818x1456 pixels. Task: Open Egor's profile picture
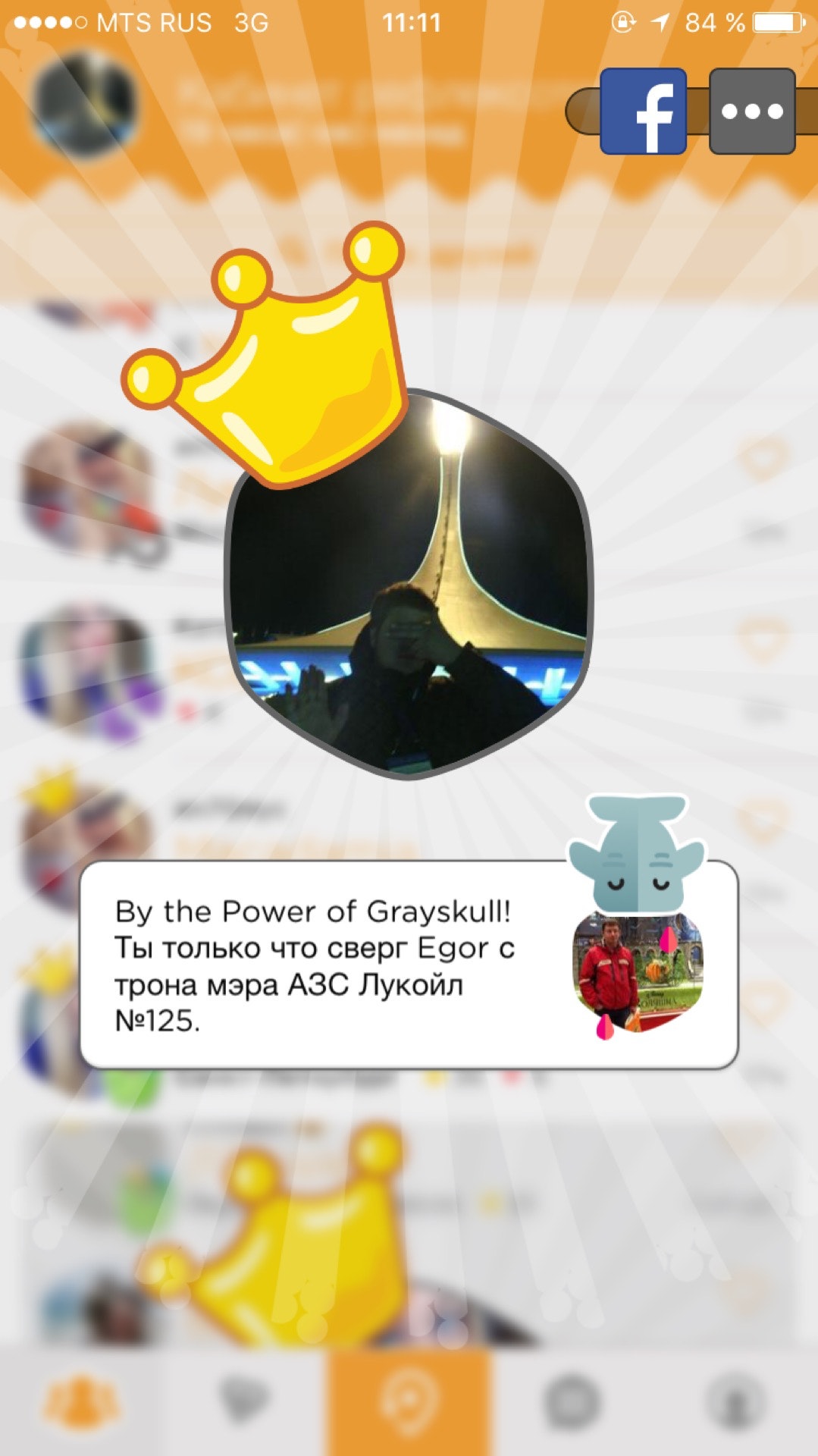637,974
